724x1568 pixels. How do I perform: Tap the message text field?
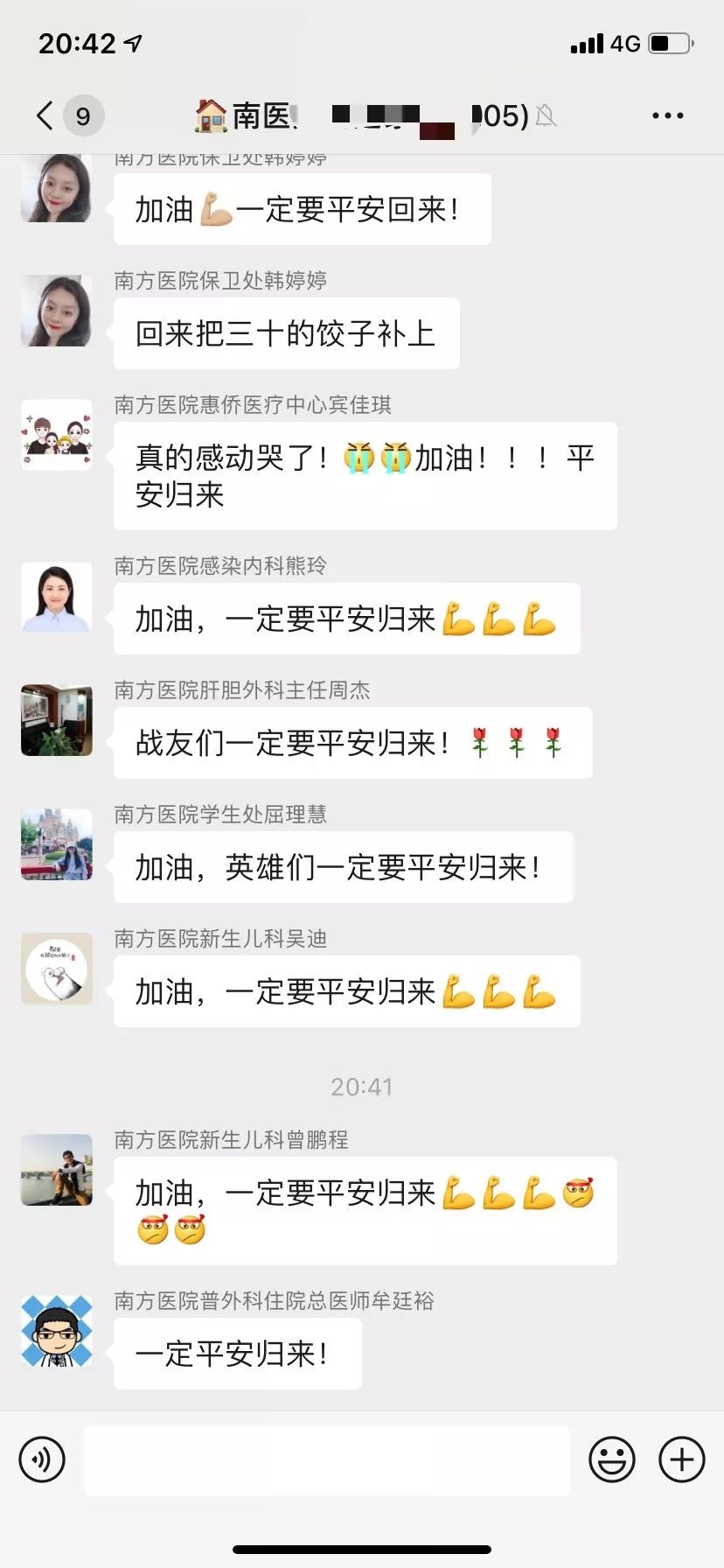coord(326,1459)
